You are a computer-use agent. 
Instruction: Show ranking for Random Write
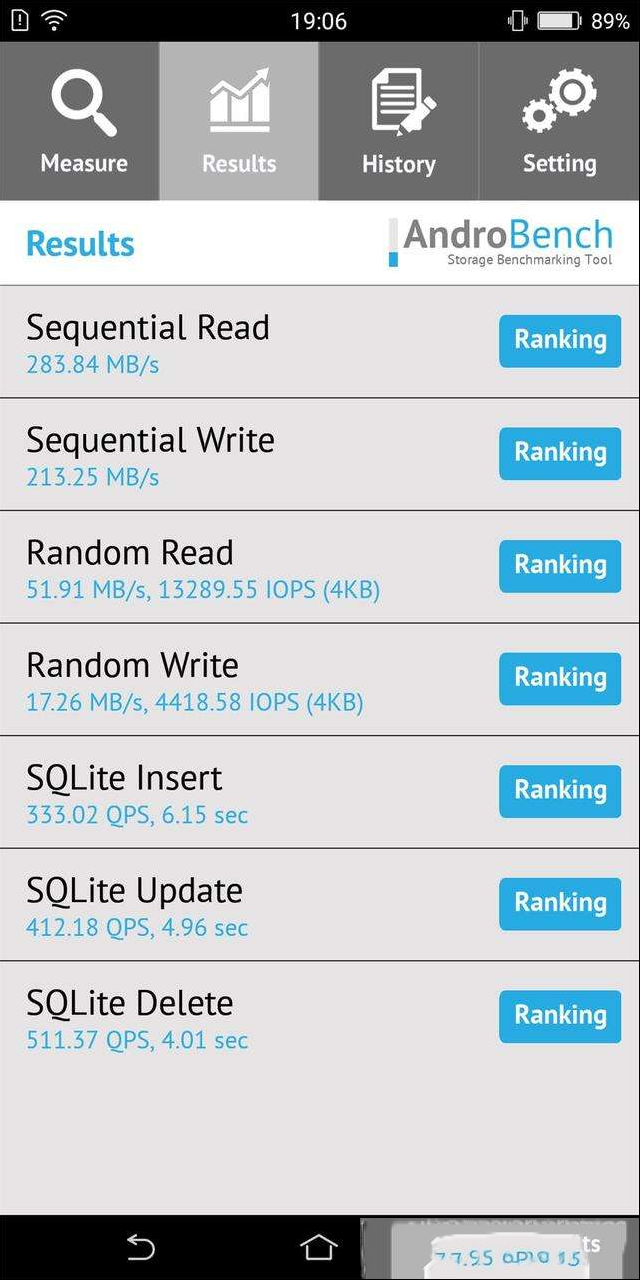coord(560,678)
